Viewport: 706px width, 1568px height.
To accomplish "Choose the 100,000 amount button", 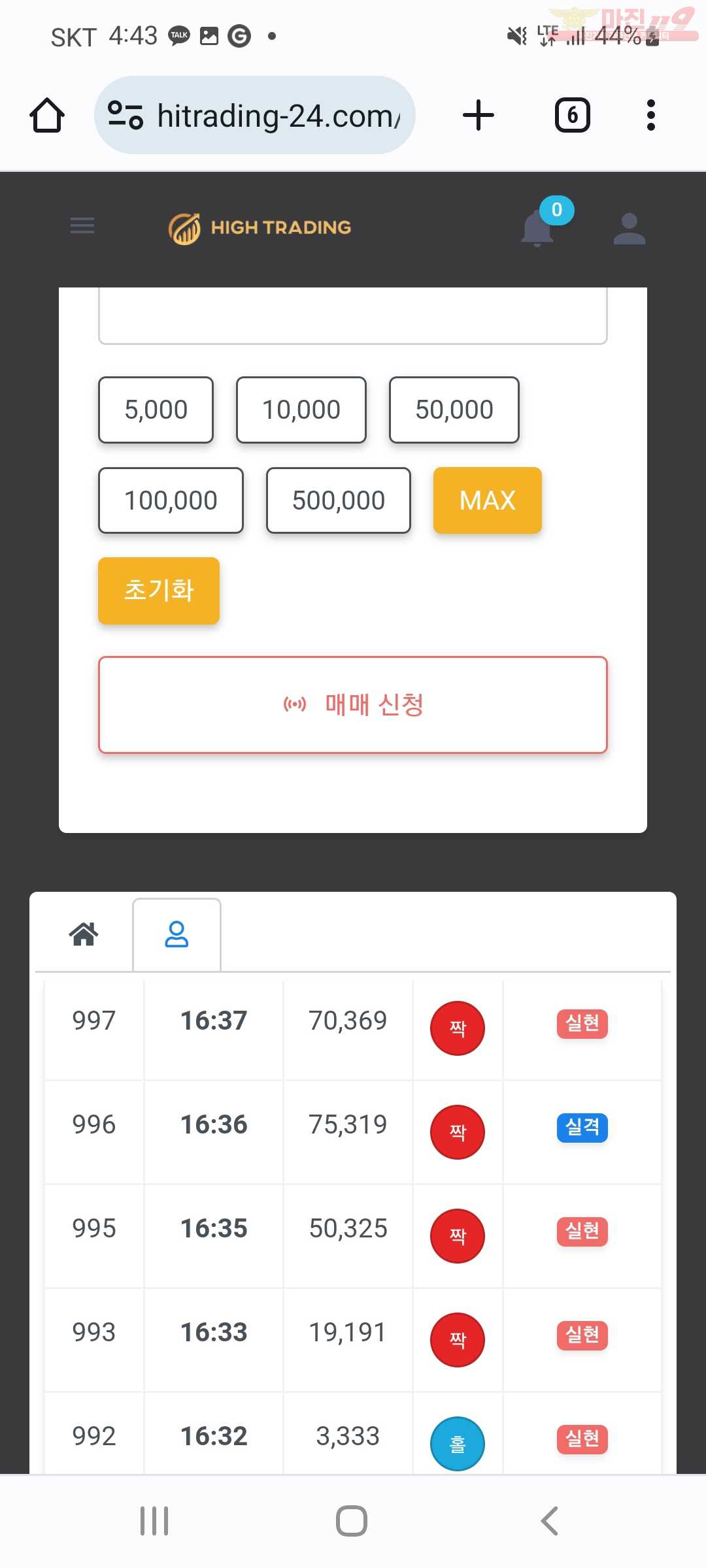I will click(171, 500).
